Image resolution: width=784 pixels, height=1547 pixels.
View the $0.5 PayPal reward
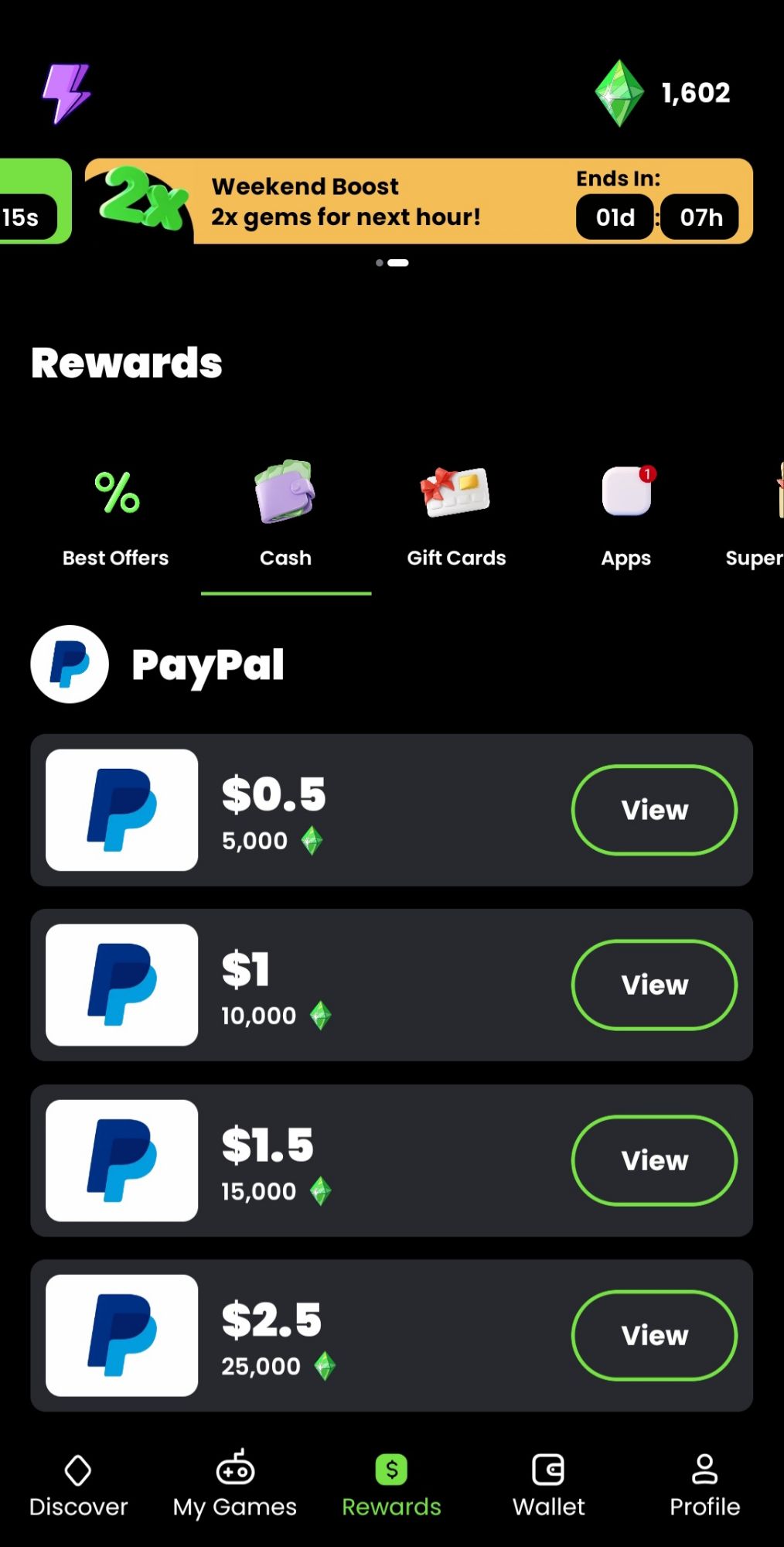tap(653, 810)
